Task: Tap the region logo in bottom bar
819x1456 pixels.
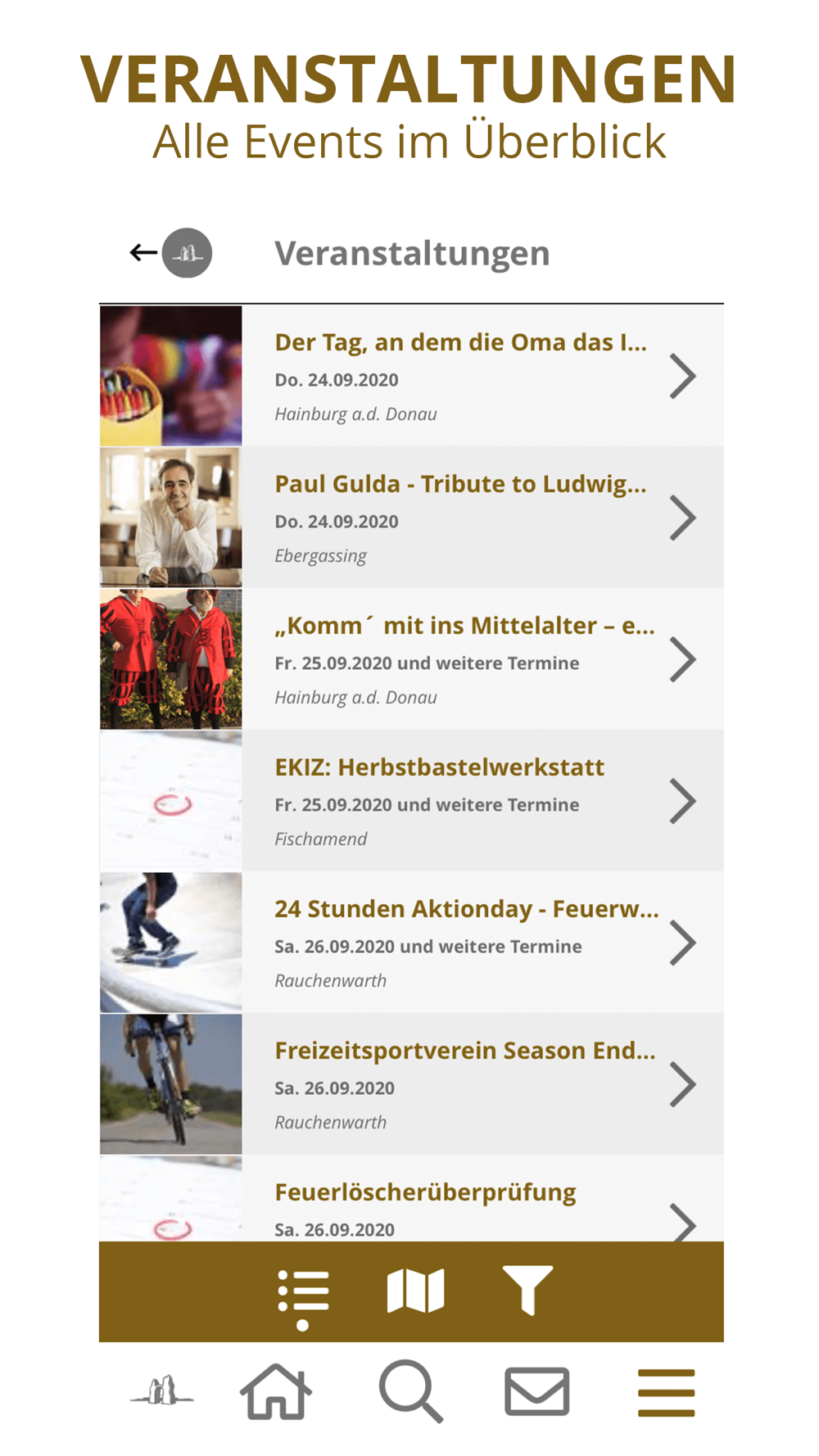Action: [x=161, y=1390]
